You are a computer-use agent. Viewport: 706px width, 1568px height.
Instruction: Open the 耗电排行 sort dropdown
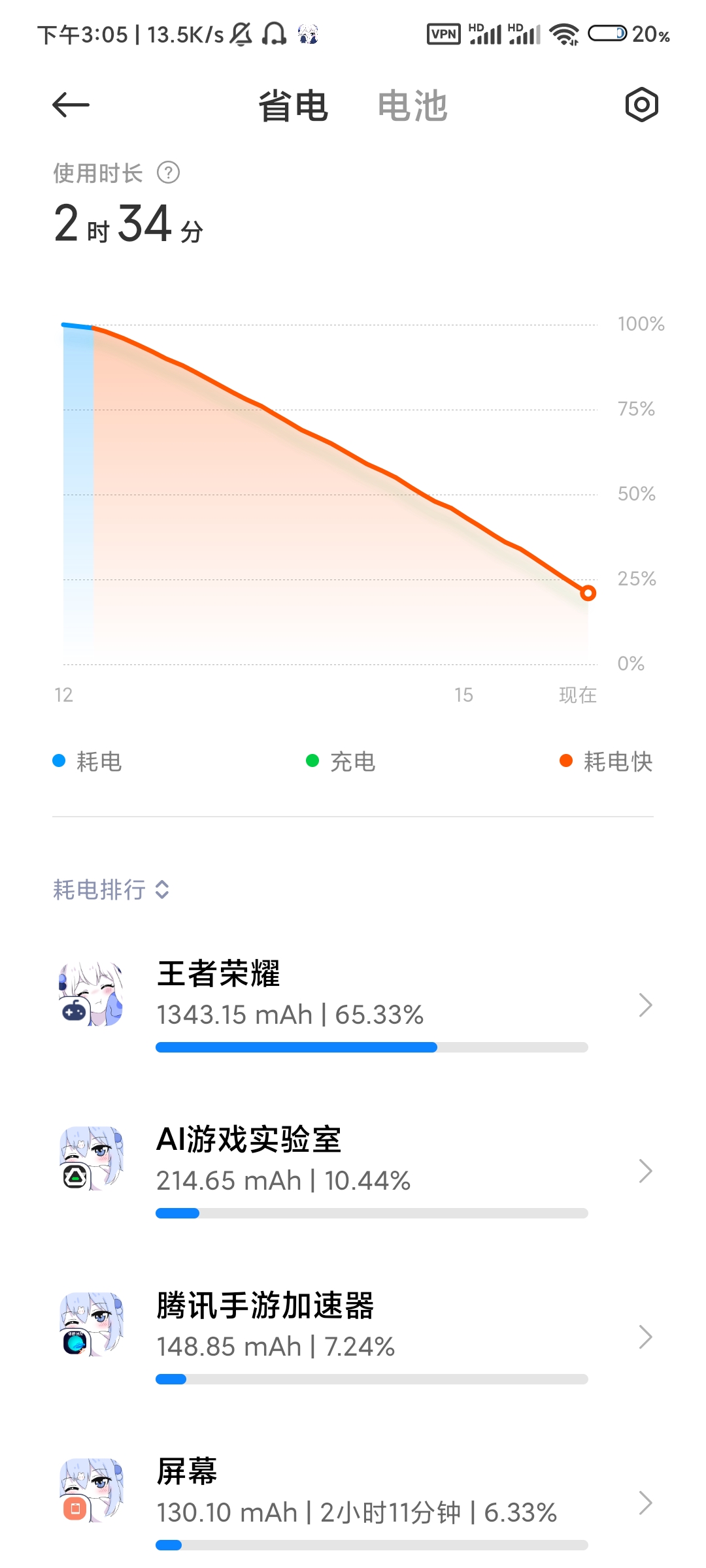(x=111, y=889)
